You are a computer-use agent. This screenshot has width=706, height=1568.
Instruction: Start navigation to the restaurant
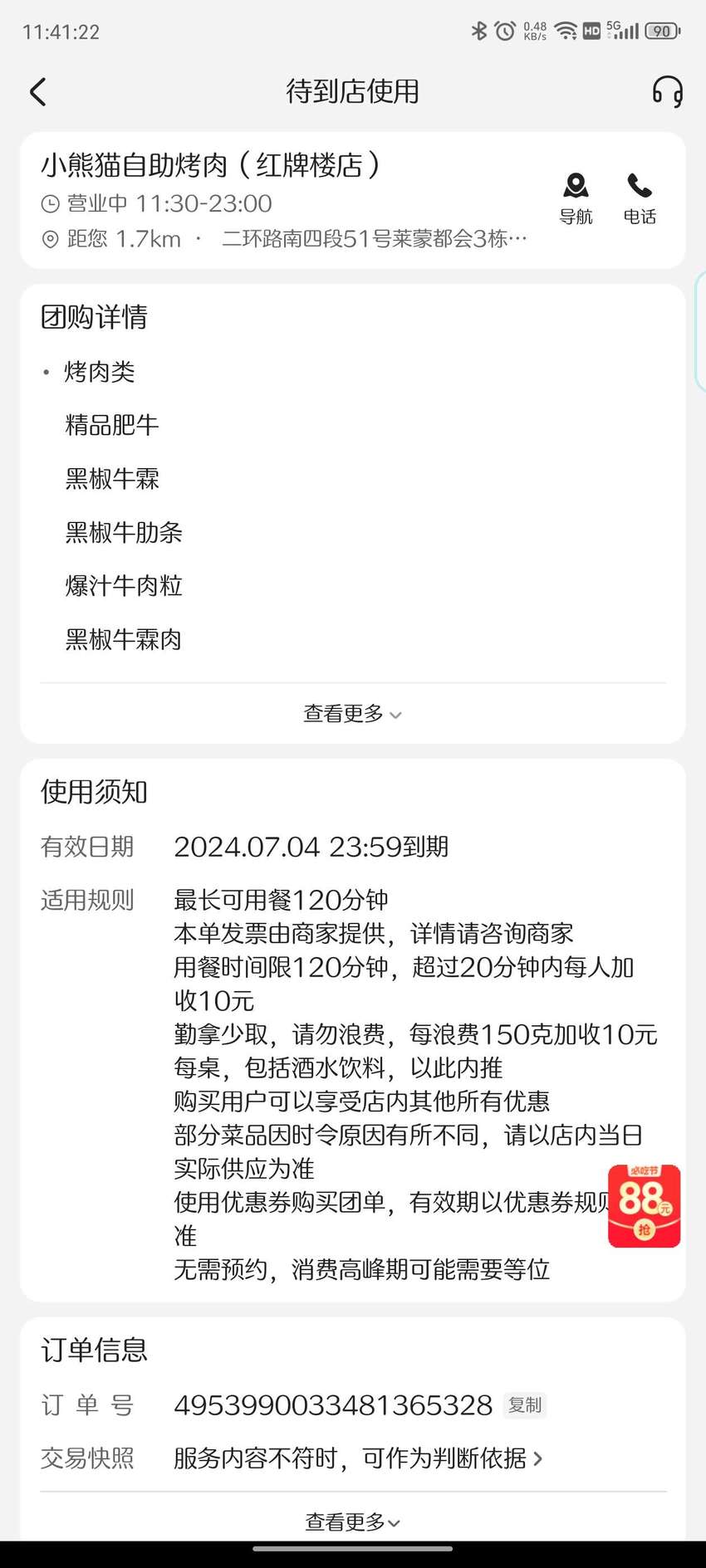click(576, 199)
